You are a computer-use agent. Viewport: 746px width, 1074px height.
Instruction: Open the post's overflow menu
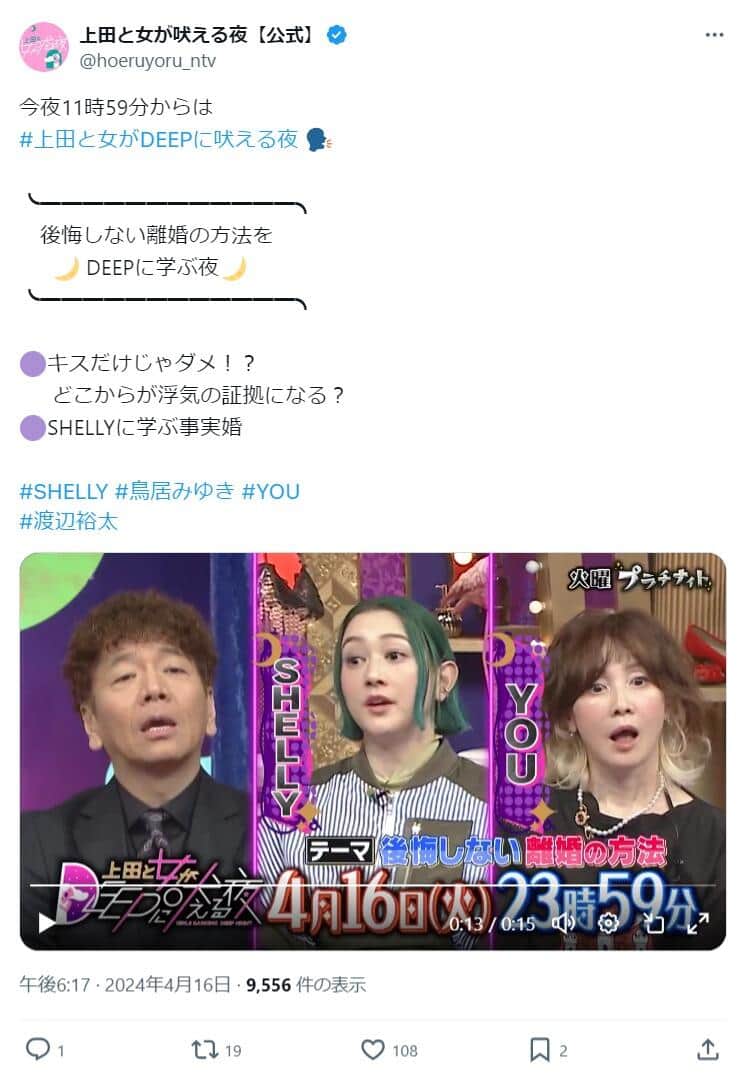714,35
